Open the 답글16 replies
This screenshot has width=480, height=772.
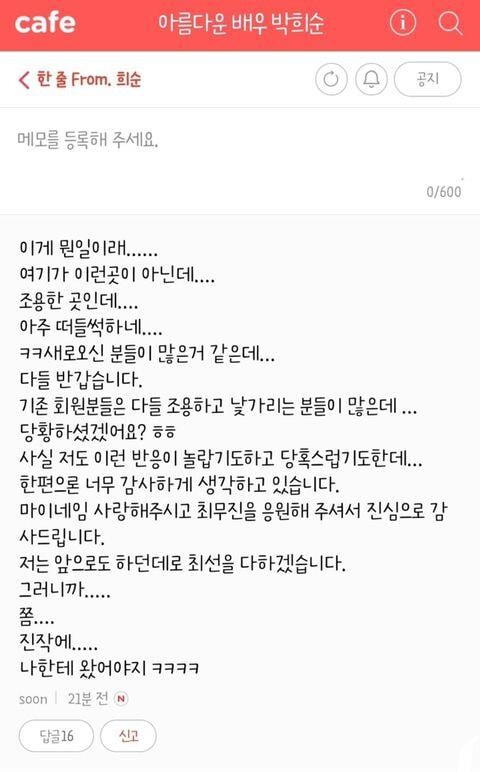click(x=56, y=736)
